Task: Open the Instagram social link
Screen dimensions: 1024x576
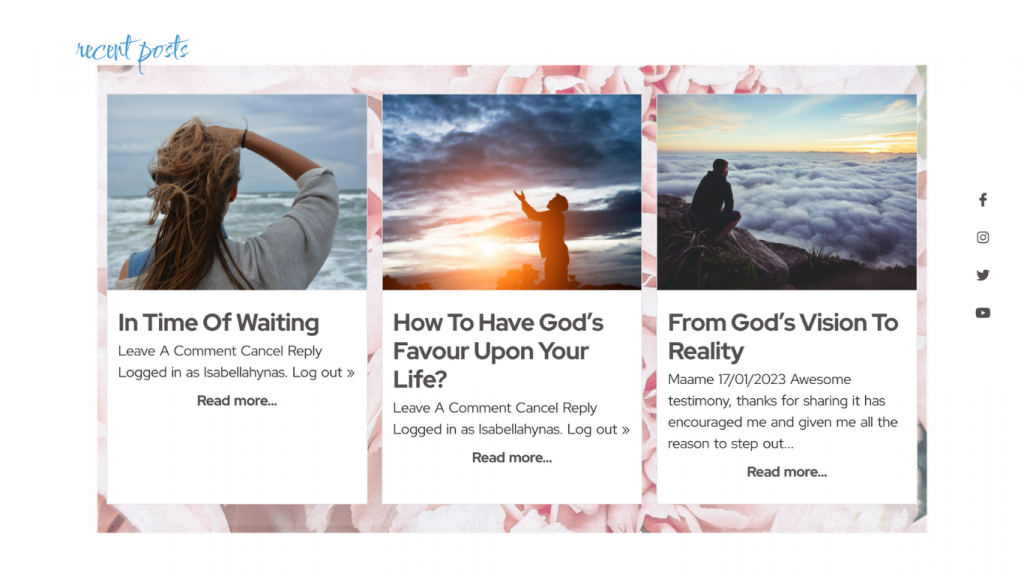Action: pyautogui.click(x=982, y=238)
